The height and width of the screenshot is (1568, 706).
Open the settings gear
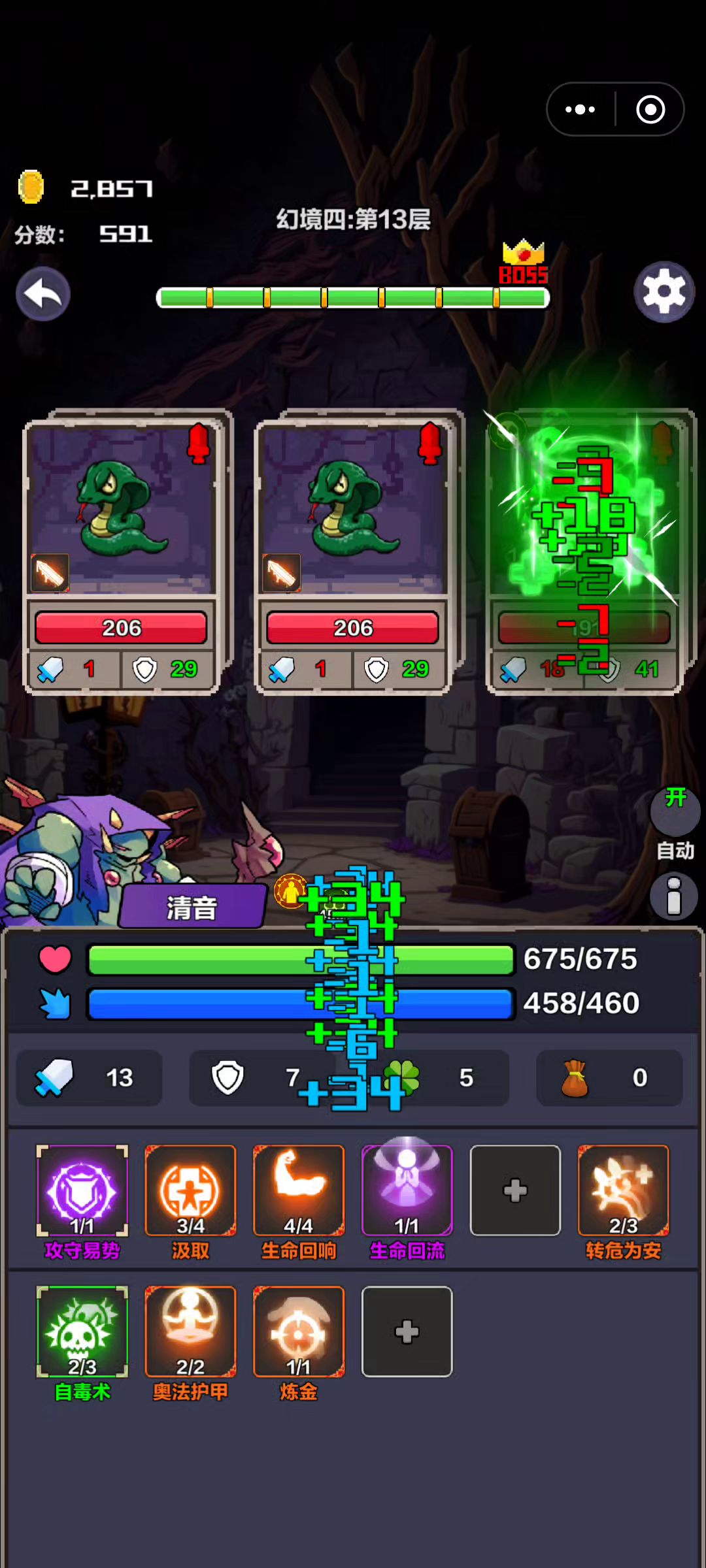tap(664, 292)
